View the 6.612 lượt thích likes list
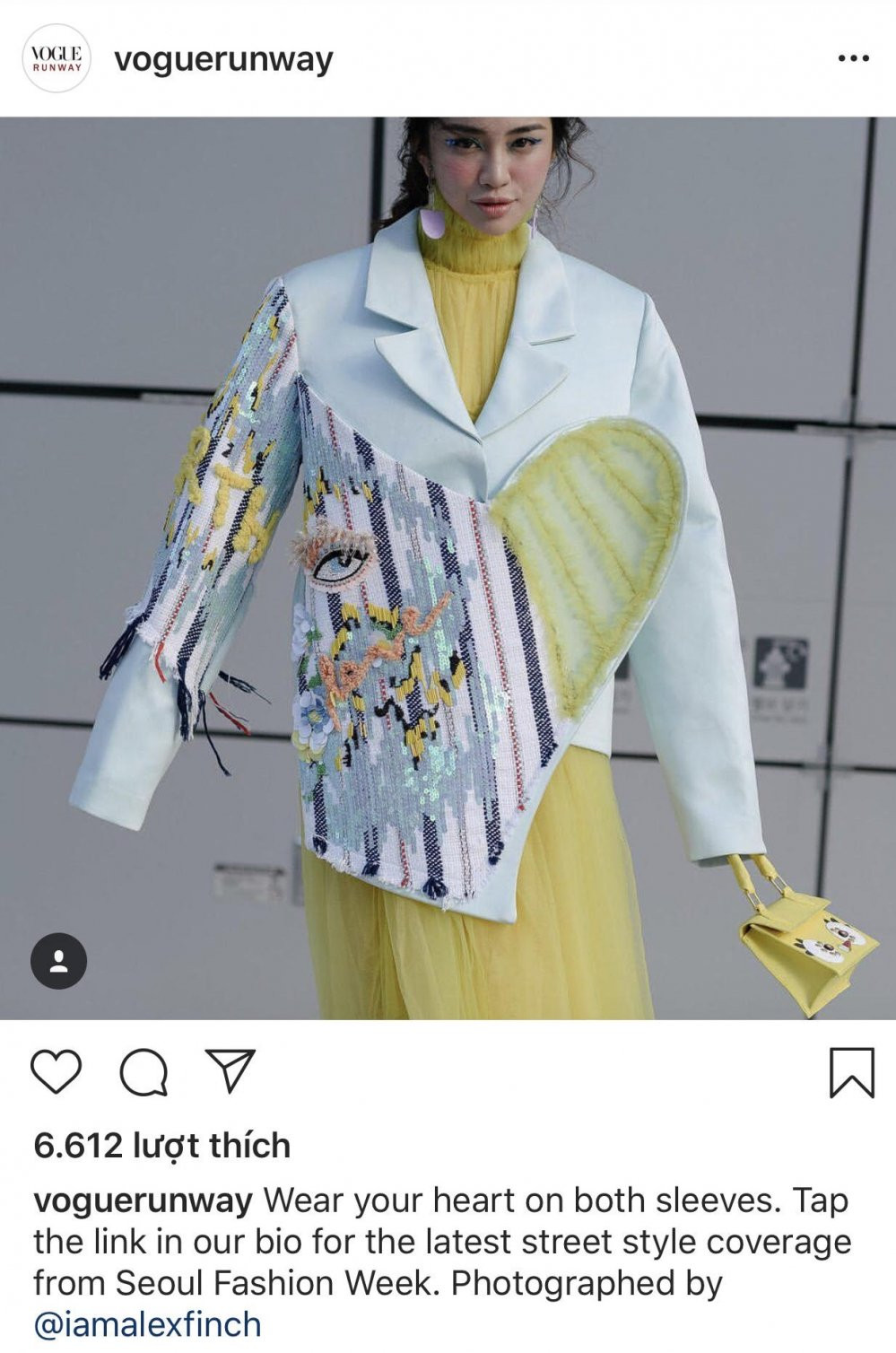 tap(161, 1146)
